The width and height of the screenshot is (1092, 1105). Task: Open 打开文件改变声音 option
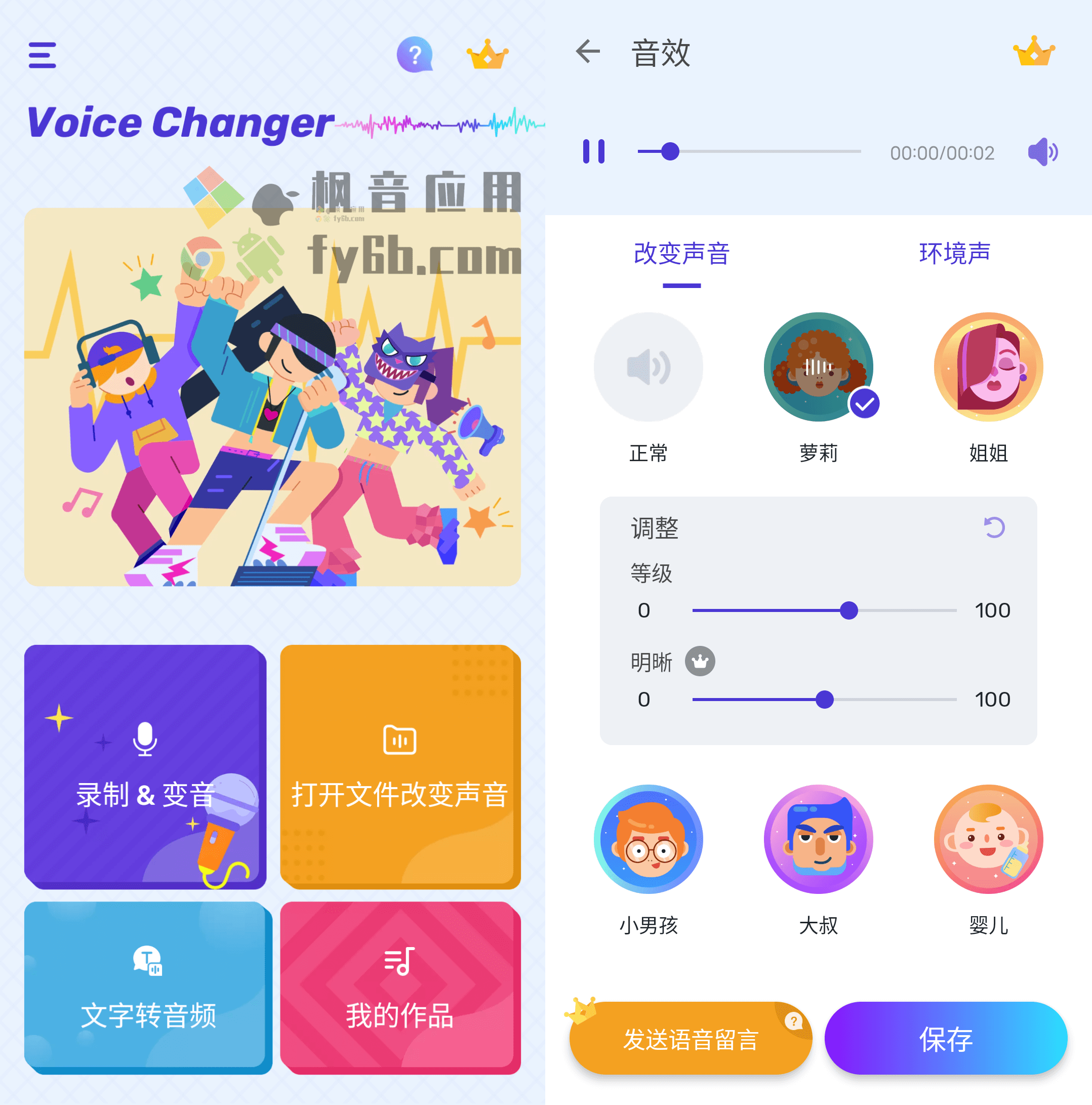click(400, 766)
